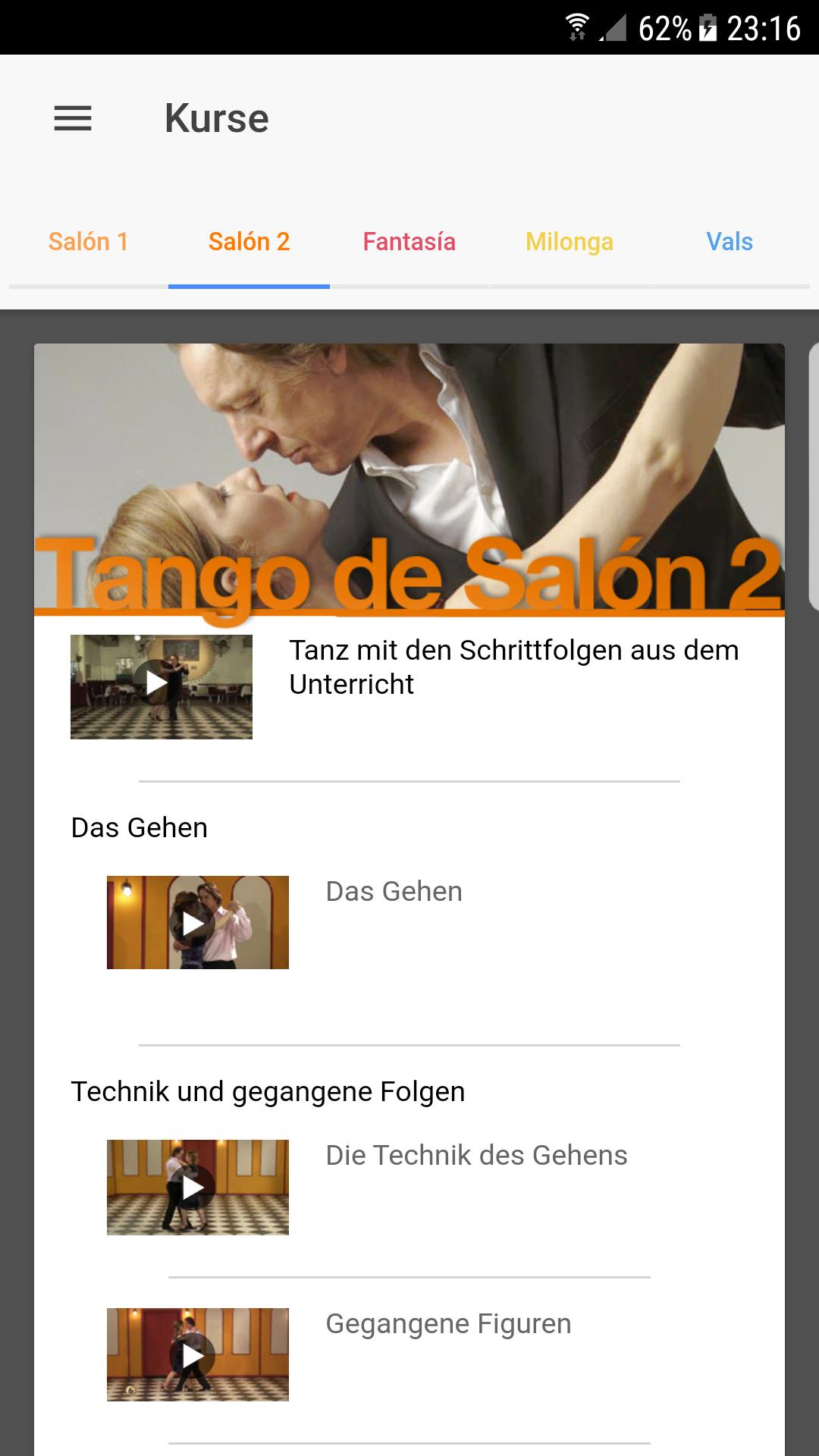
Task: Play 'Die Technik des Gehens' video
Action: pyautogui.click(x=197, y=1188)
